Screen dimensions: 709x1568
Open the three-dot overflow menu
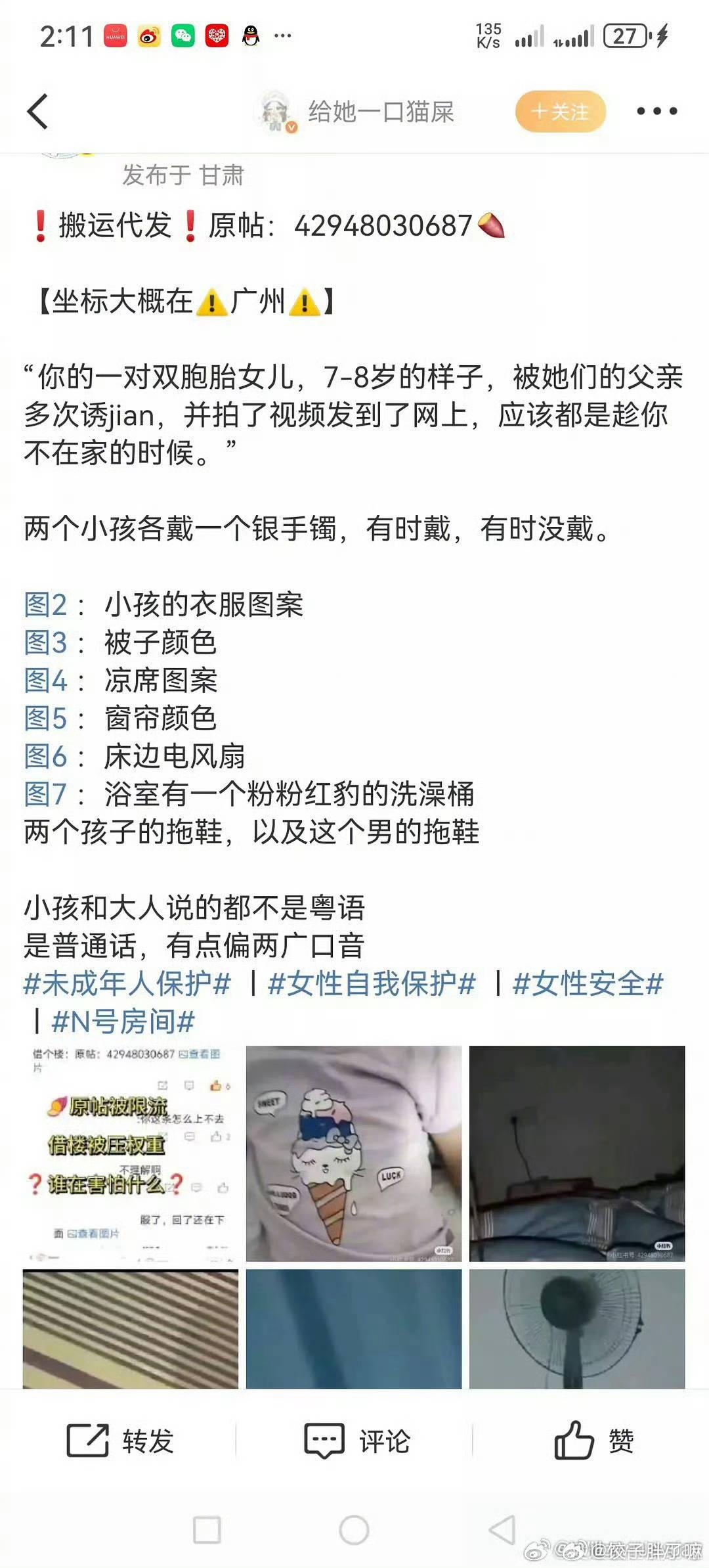click(x=656, y=111)
